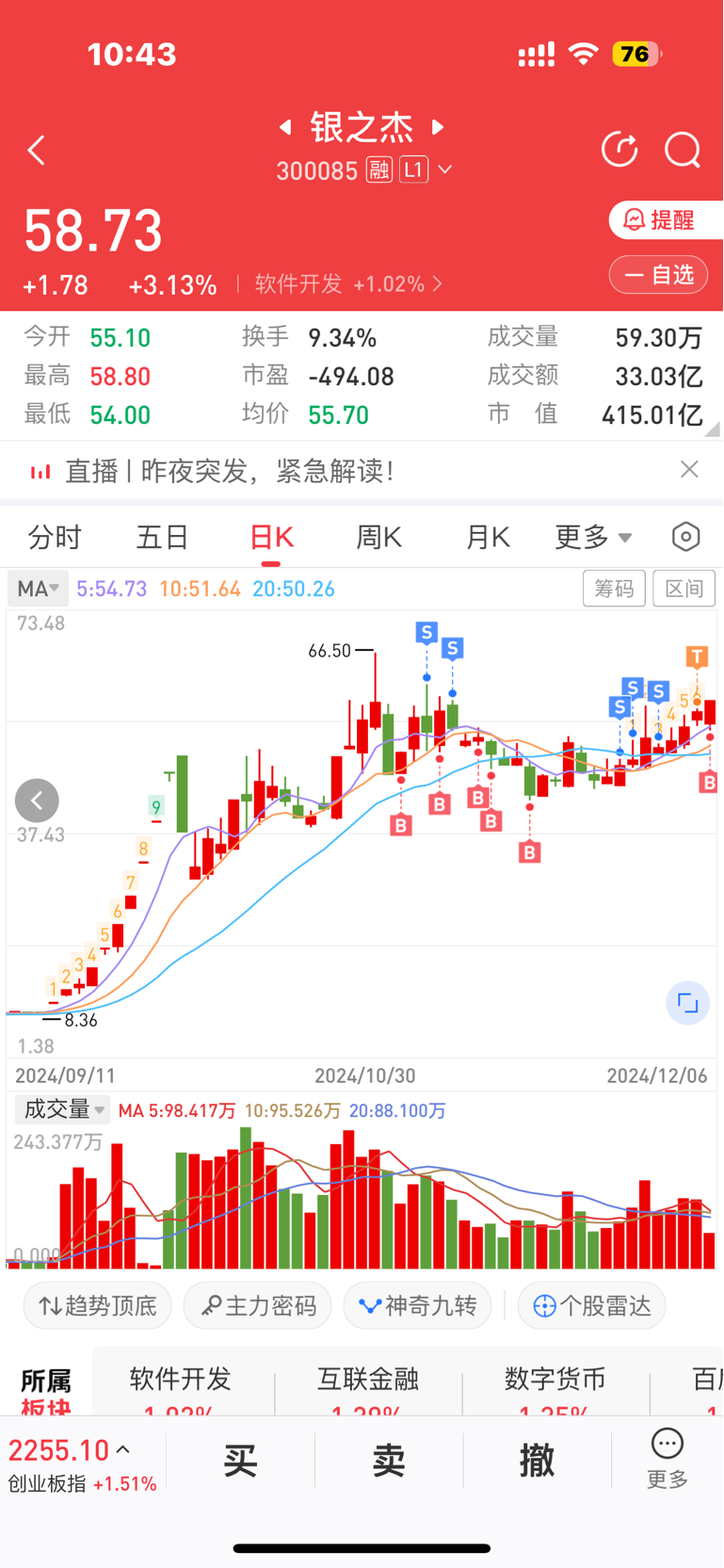
Task: Select the 月K monthly chart tab
Action: point(488,538)
